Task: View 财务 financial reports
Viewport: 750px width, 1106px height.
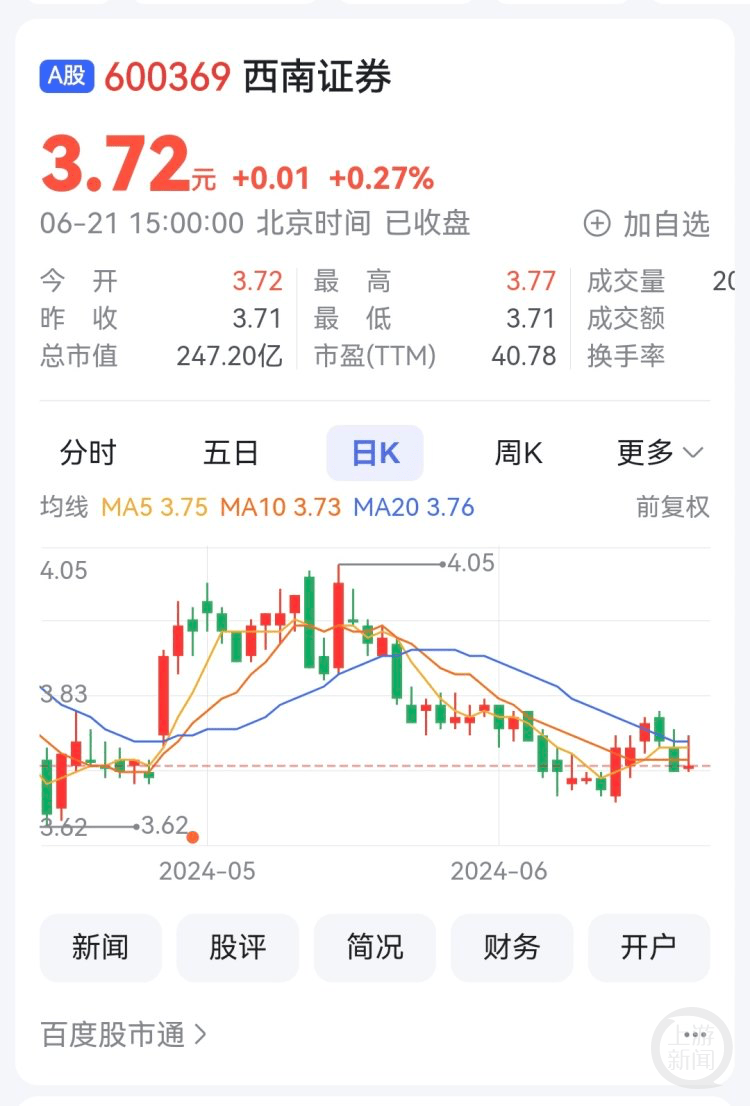Action: coord(512,948)
